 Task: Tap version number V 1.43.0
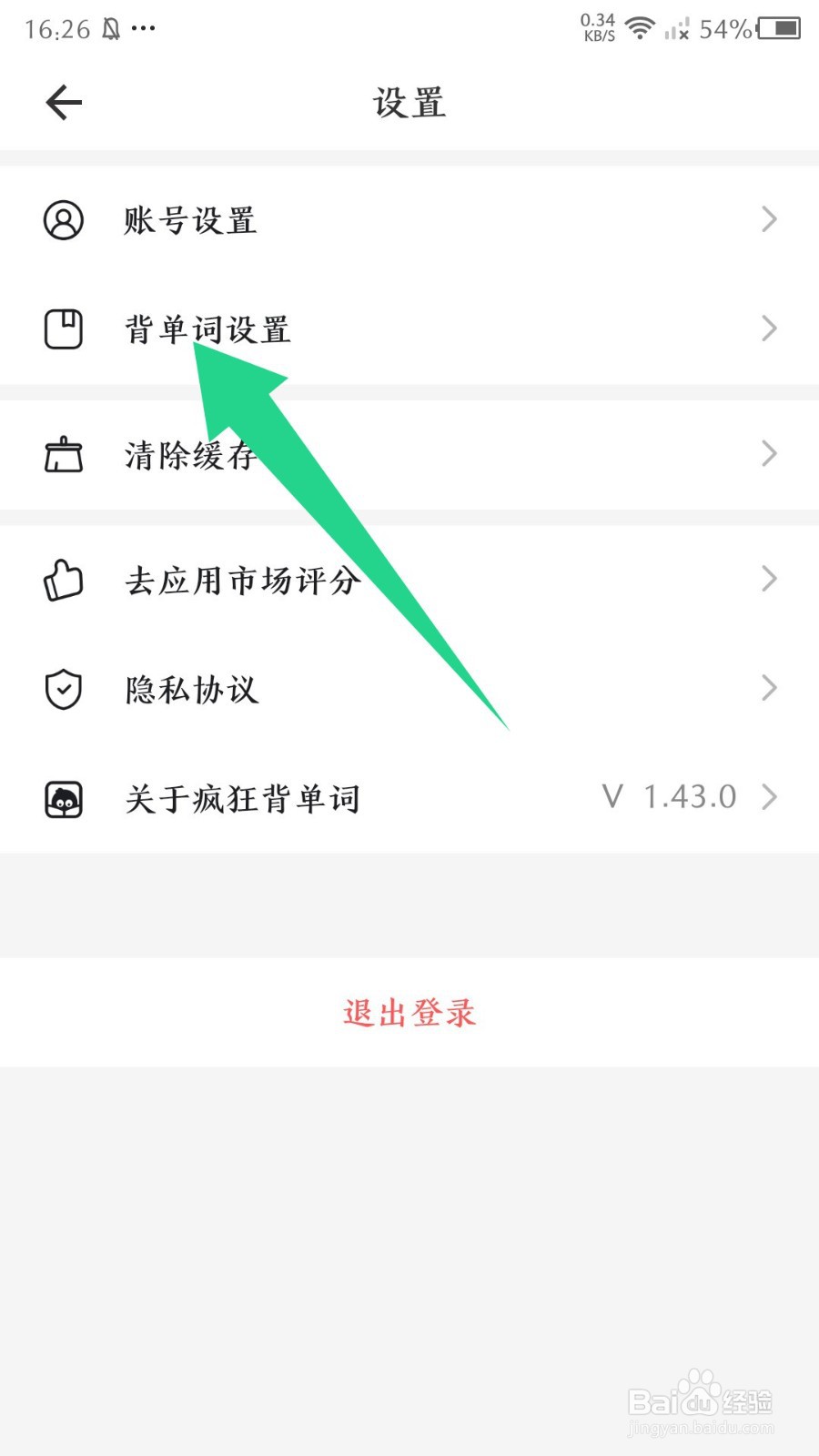pos(672,796)
